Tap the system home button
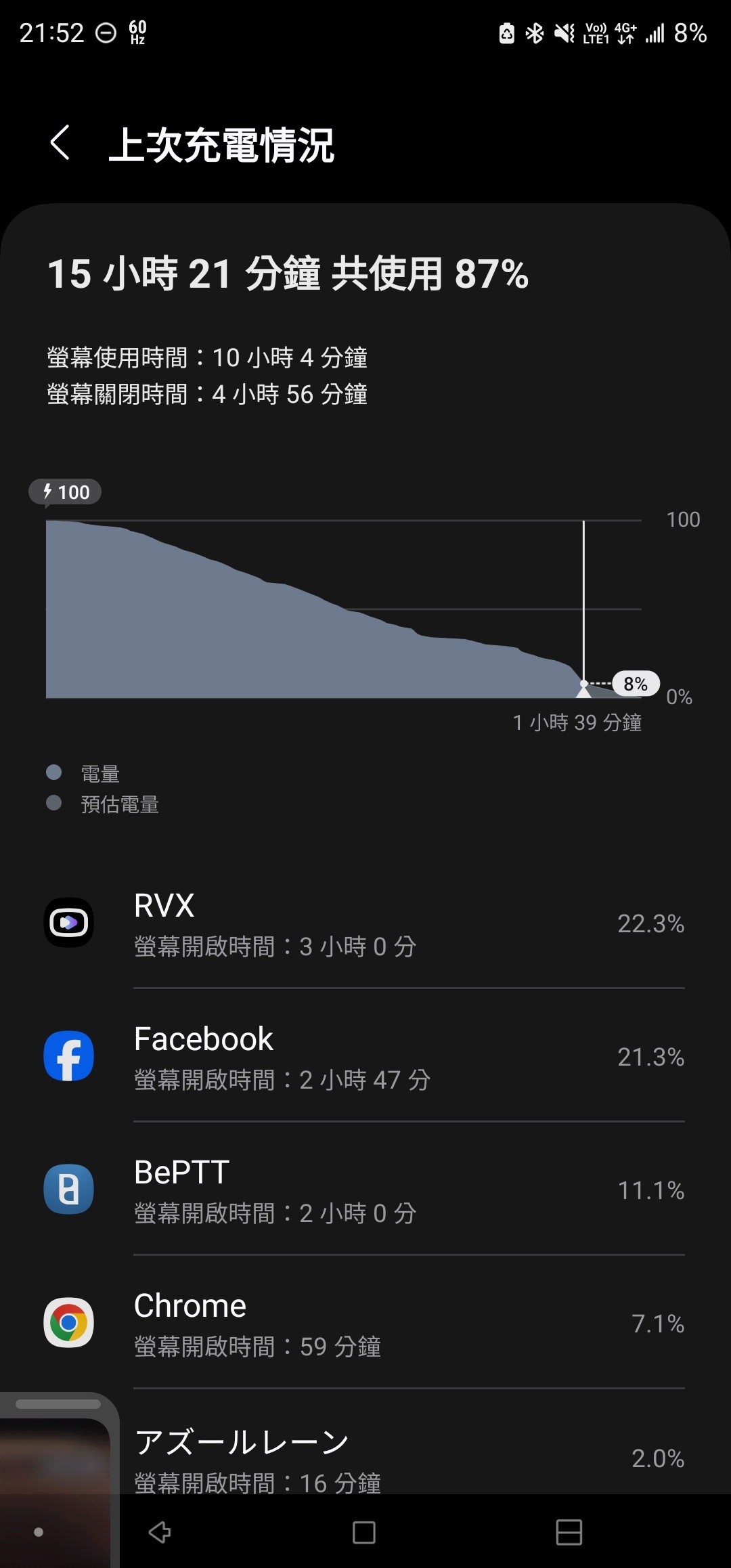 click(x=364, y=1532)
